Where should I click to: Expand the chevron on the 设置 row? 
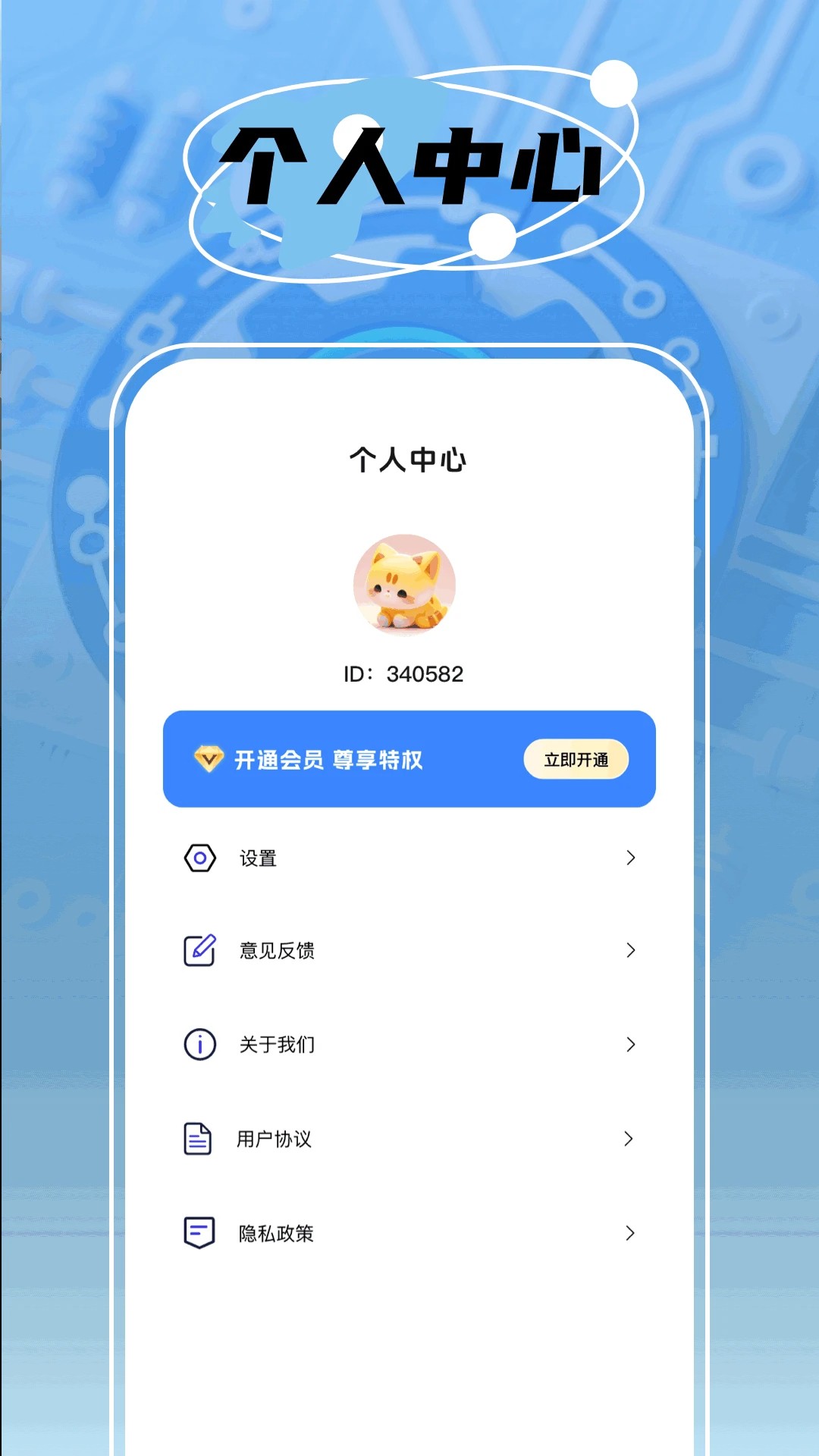[630, 858]
